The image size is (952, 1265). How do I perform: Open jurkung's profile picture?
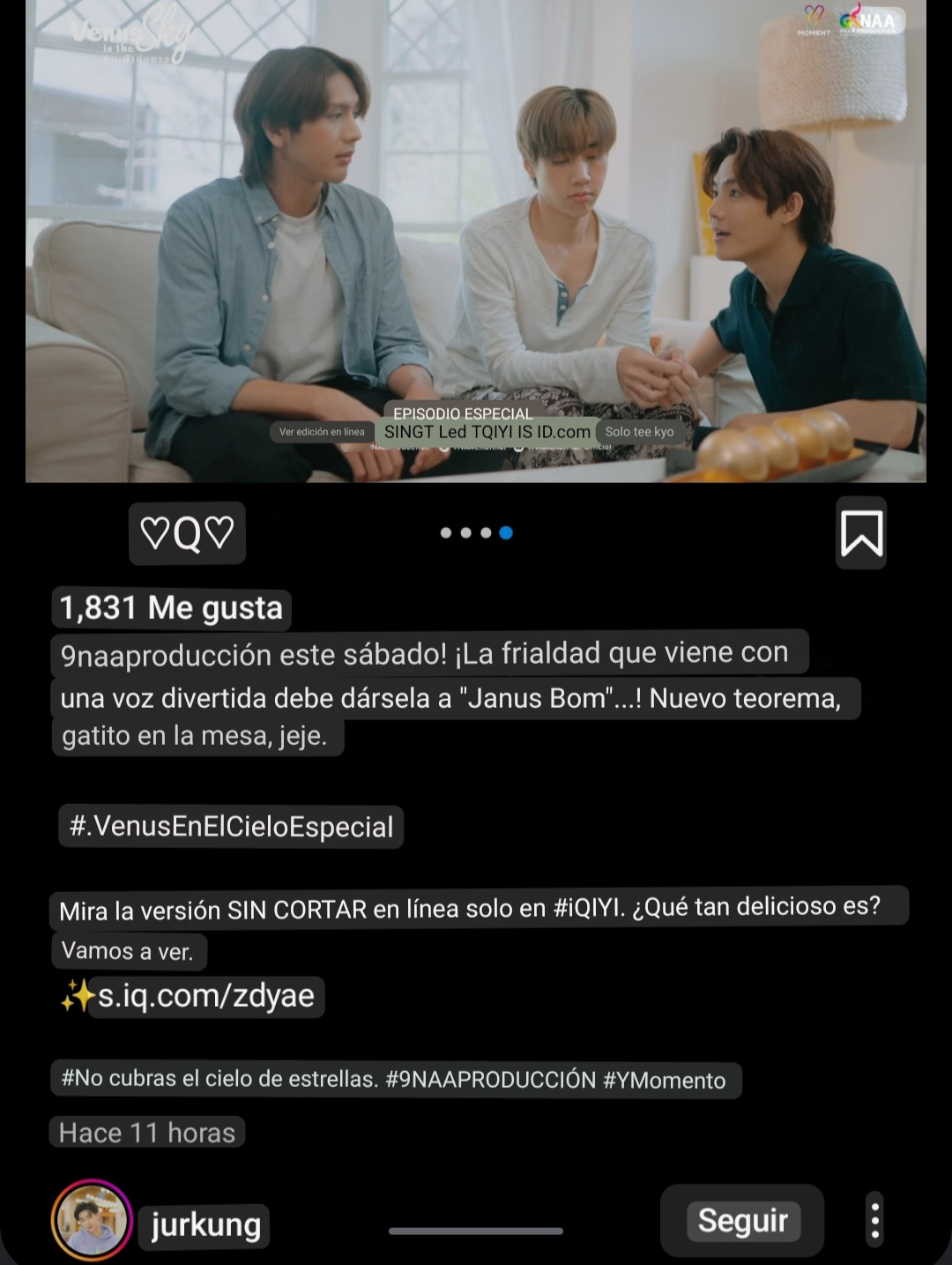tap(92, 1221)
